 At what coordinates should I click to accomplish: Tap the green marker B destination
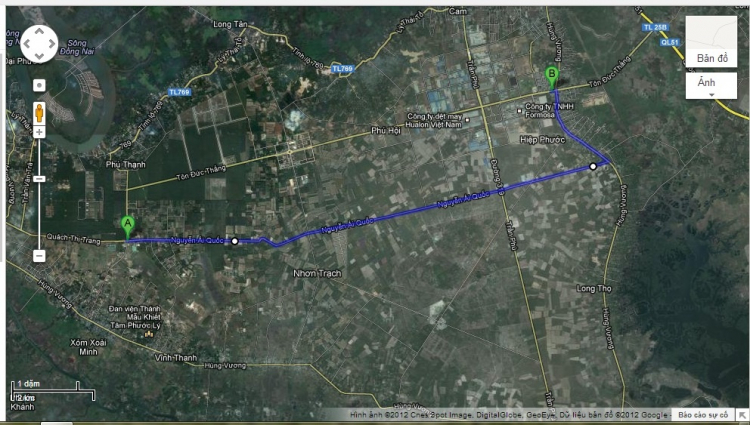551,75
